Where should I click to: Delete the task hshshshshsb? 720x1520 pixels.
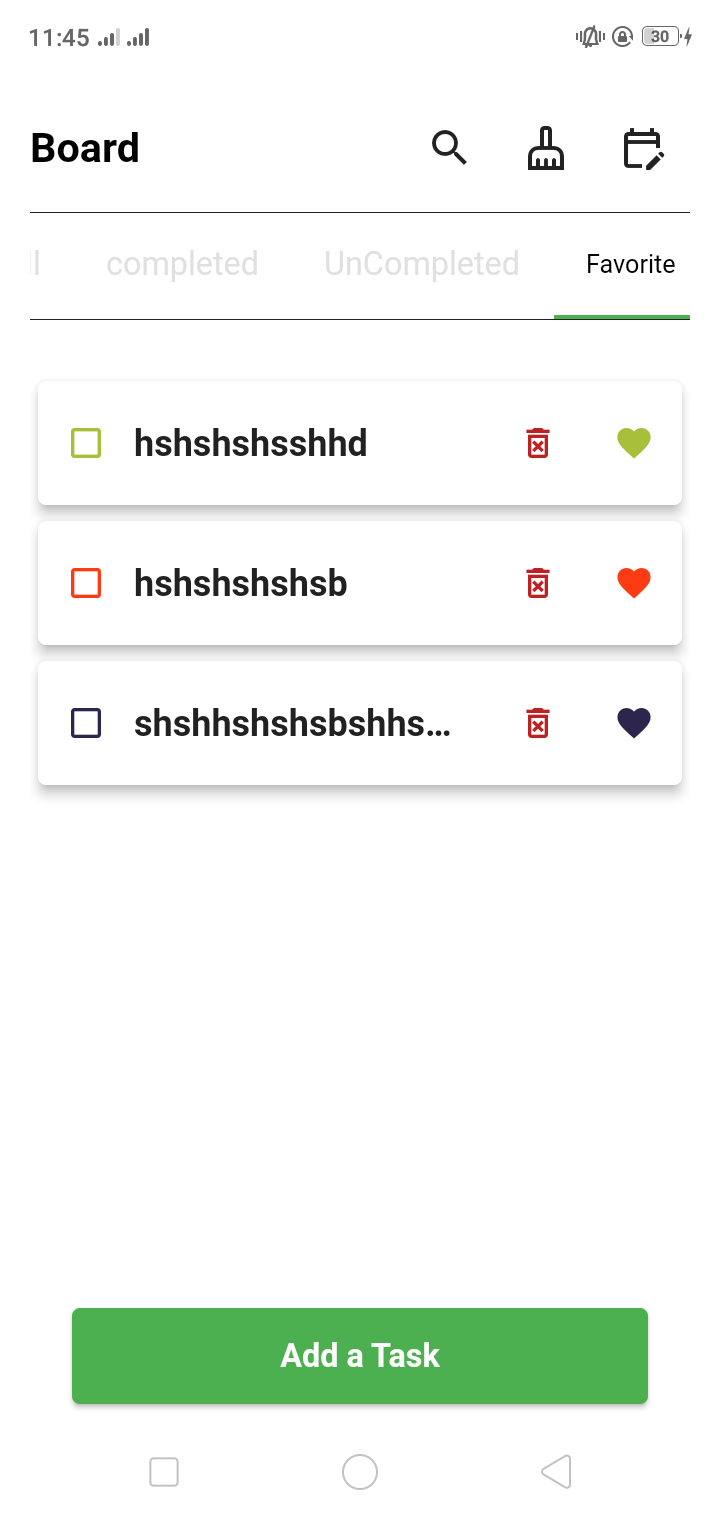tap(538, 583)
